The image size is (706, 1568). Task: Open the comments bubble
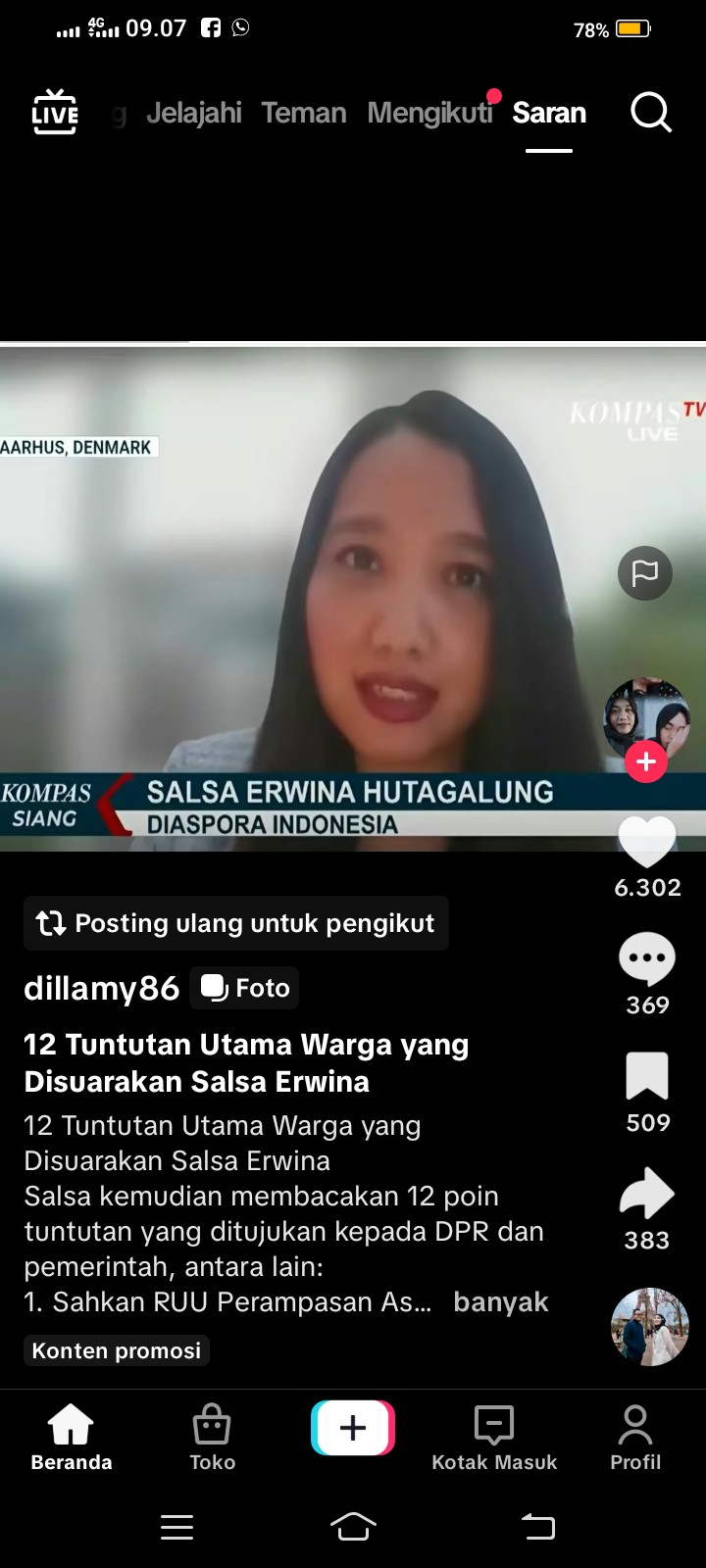pos(647,959)
